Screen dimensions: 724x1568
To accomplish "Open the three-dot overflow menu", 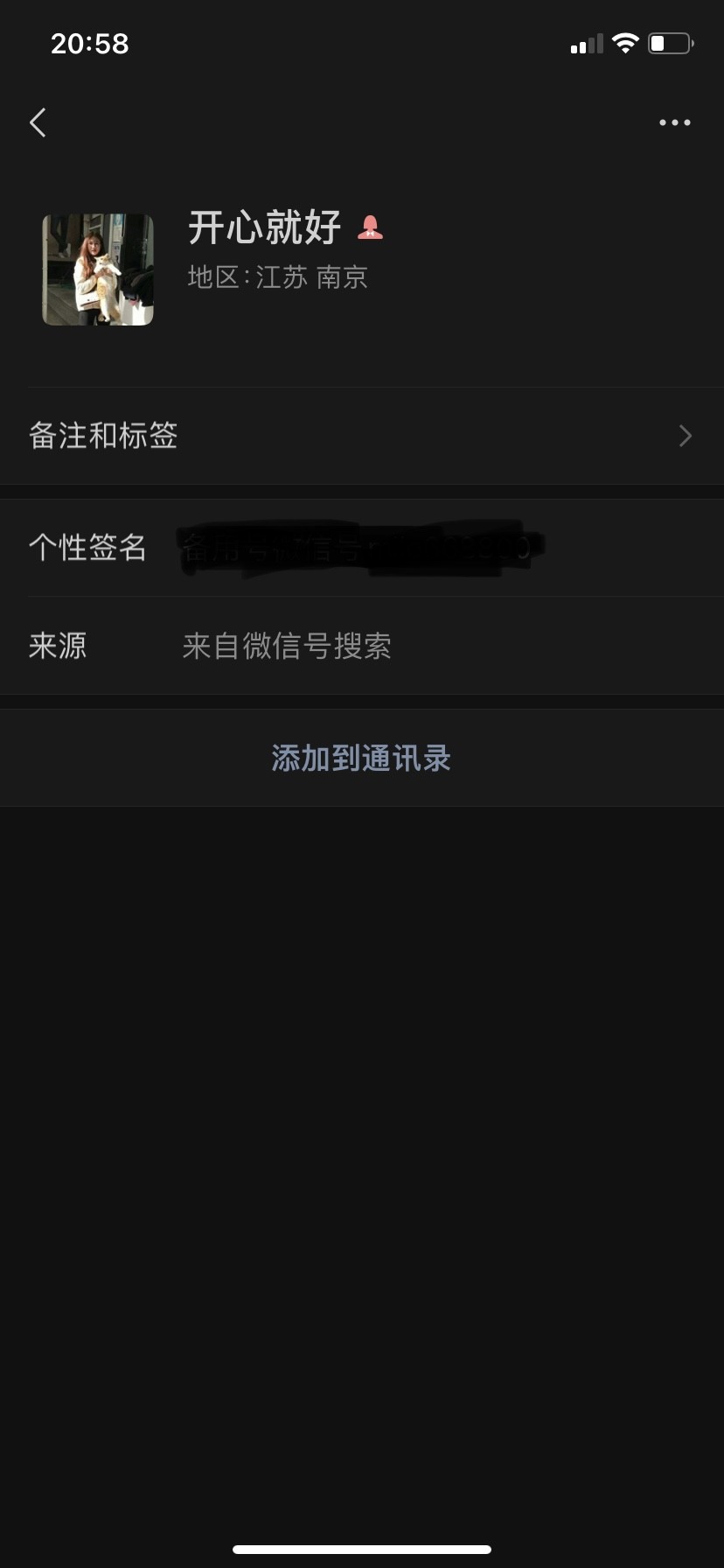I will 674,122.
